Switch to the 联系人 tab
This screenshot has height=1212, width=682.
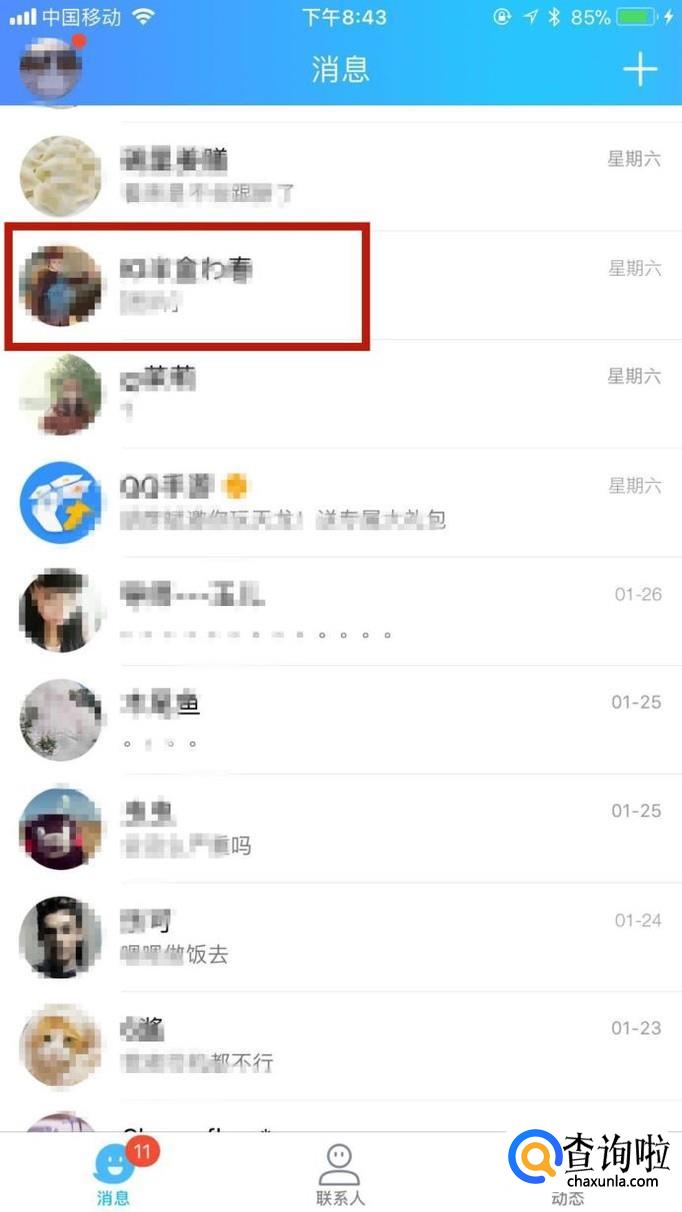[340, 1174]
